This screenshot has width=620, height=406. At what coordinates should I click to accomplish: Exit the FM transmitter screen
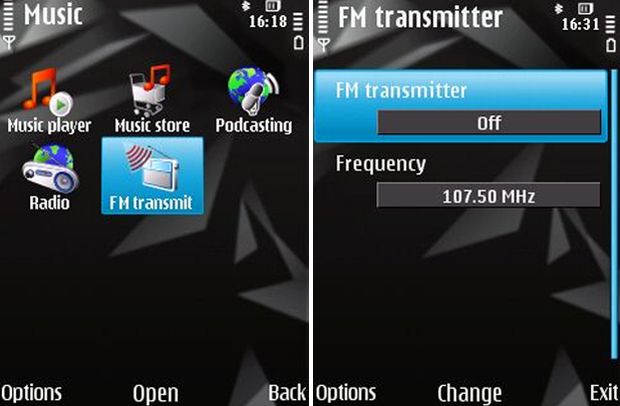(603, 392)
